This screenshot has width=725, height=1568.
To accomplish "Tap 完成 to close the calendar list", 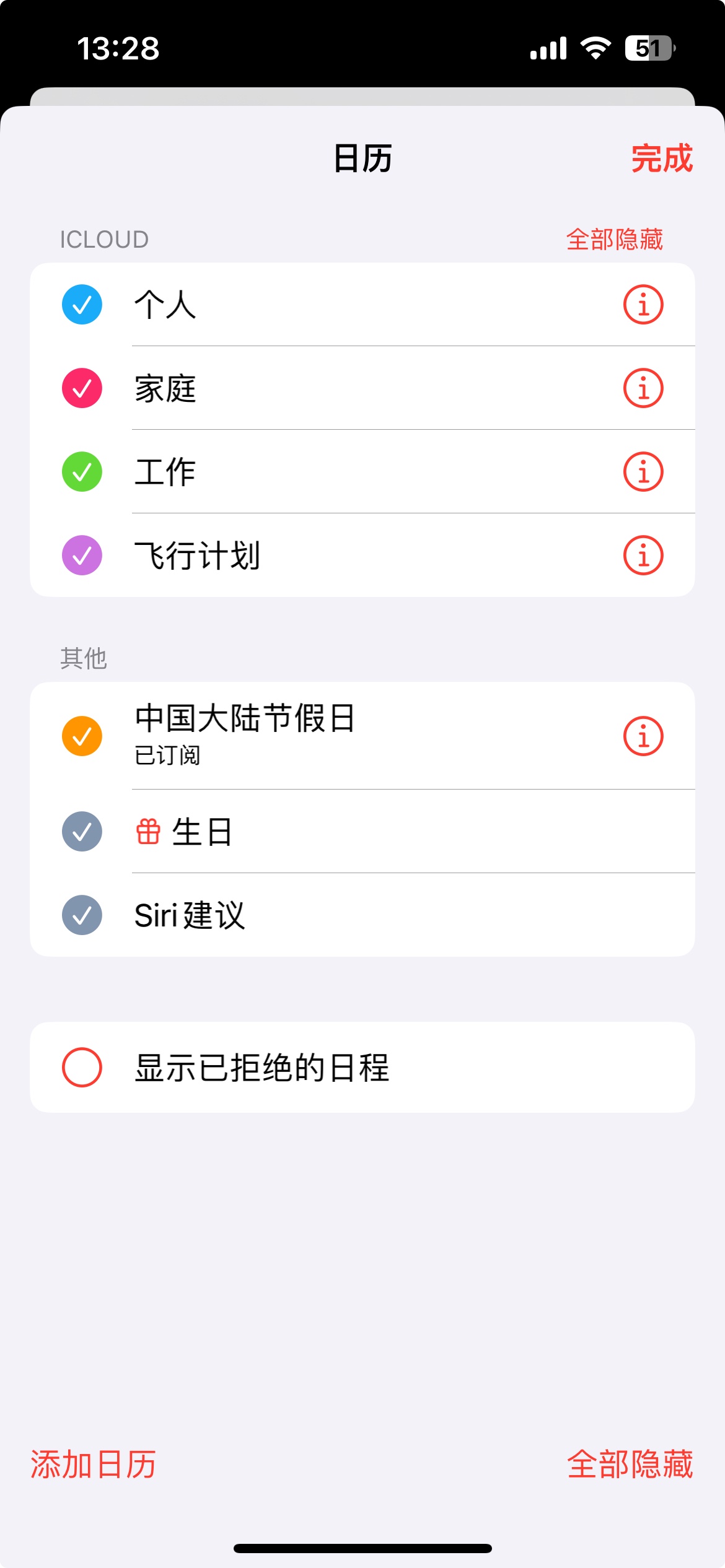I will [x=661, y=159].
